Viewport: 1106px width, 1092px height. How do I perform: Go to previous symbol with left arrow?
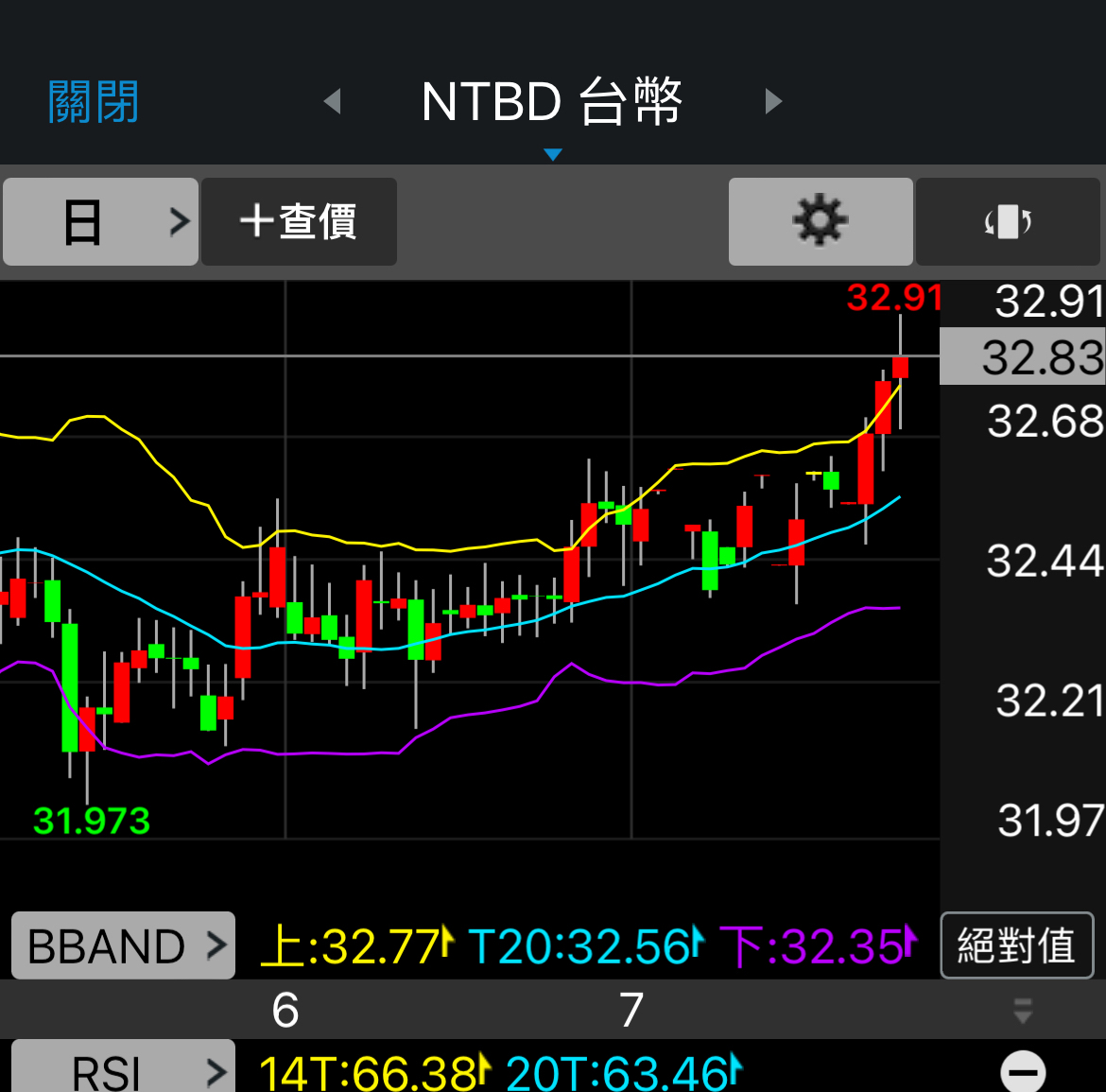332,101
